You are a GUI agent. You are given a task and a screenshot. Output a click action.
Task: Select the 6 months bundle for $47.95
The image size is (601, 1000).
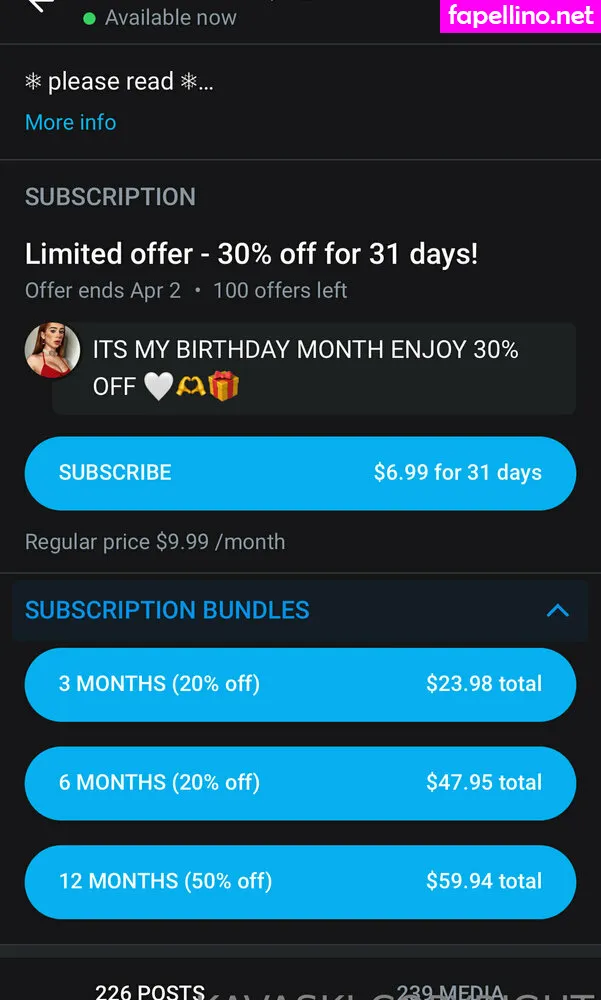point(300,782)
